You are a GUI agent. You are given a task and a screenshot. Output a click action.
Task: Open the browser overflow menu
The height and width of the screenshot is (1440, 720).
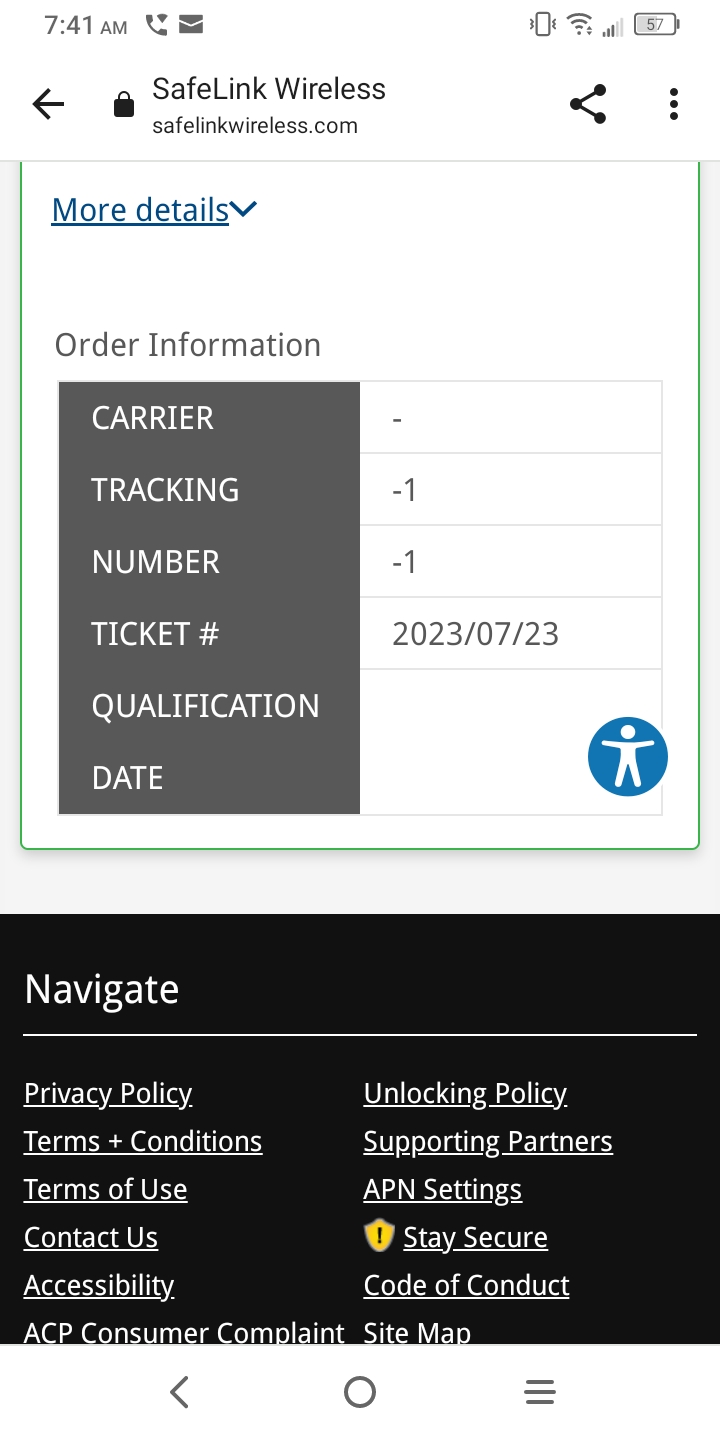[674, 104]
